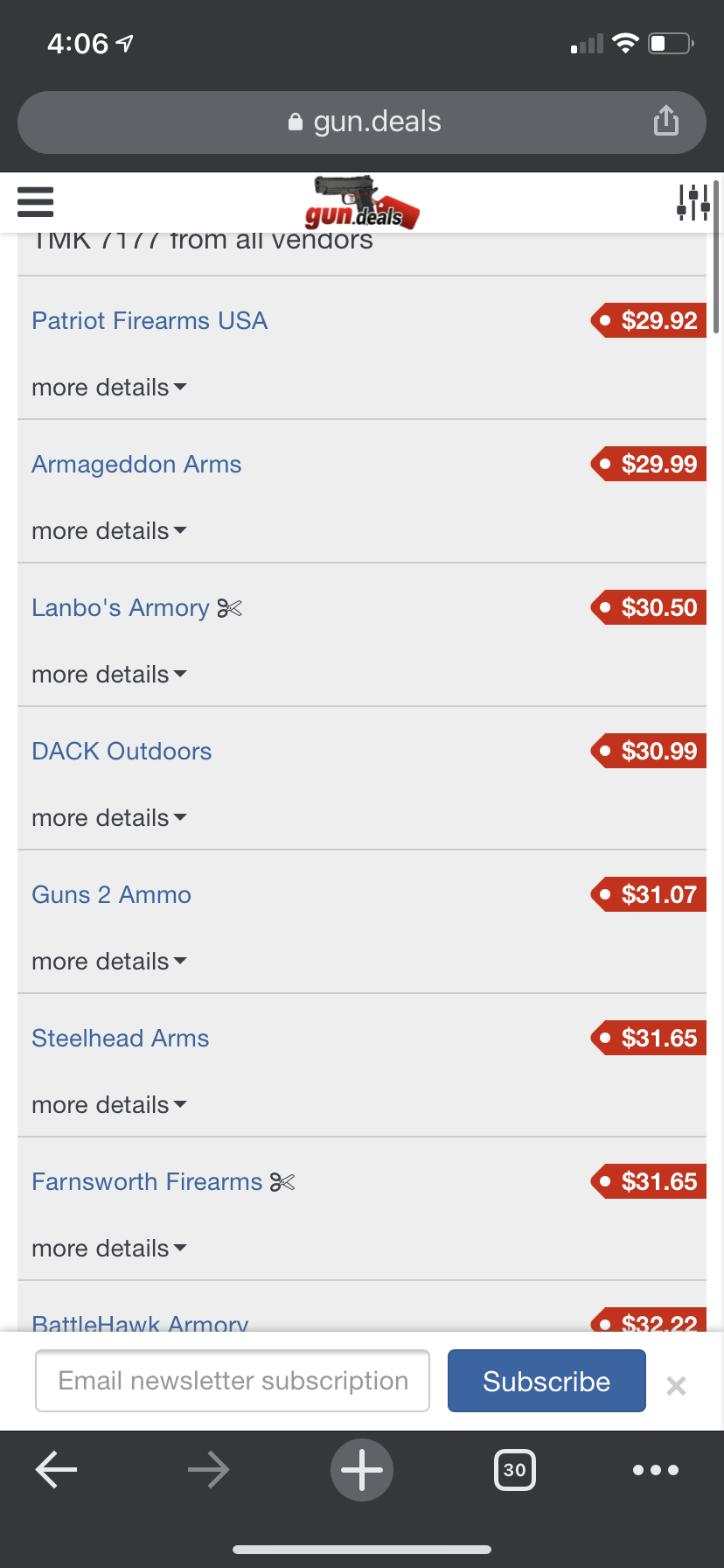Expand more details under Armageddon Arms
Screen dimensions: 724x1568
tap(109, 530)
